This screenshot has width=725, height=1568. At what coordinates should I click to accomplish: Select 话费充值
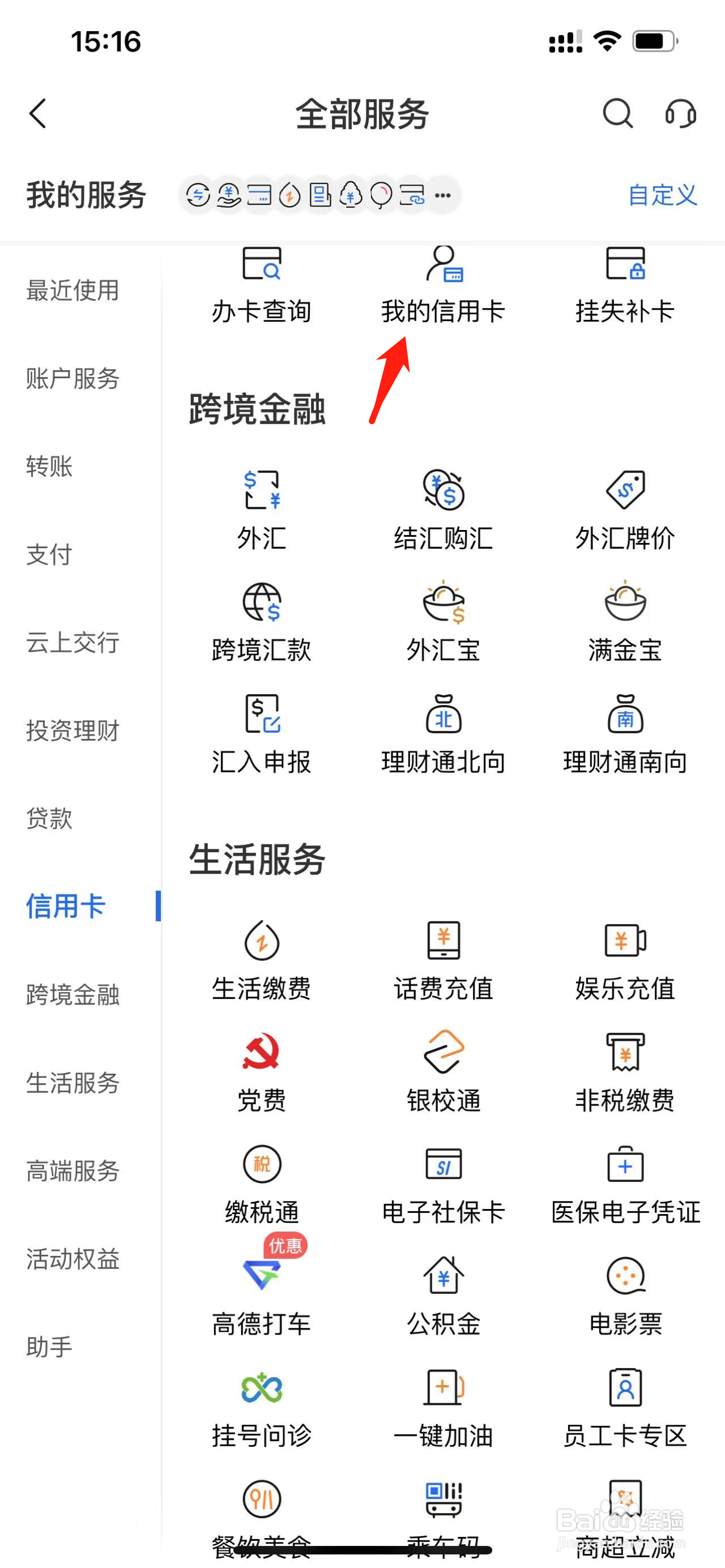coord(443,960)
